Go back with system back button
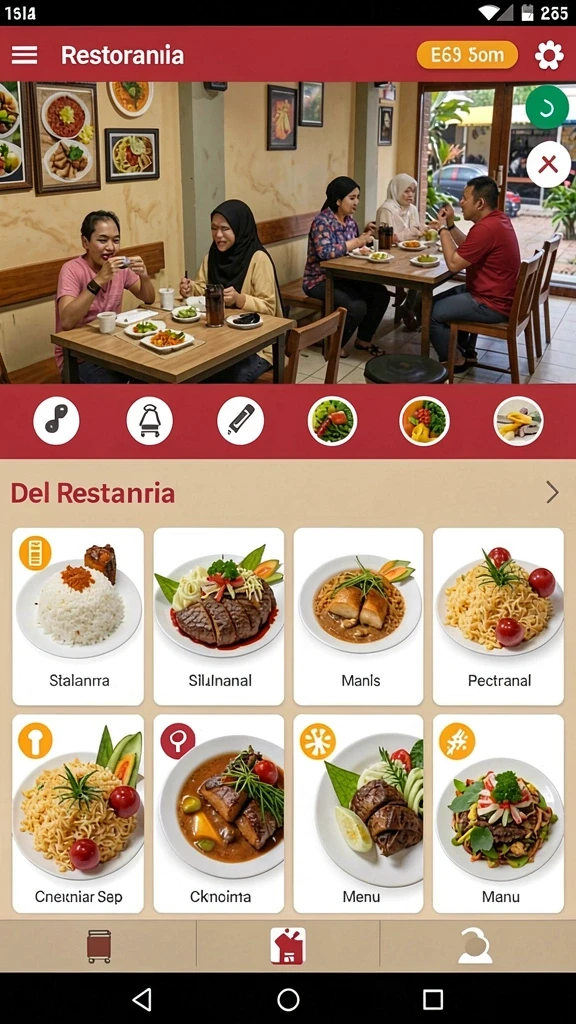Viewport: 576px width, 1024px height. click(142, 999)
